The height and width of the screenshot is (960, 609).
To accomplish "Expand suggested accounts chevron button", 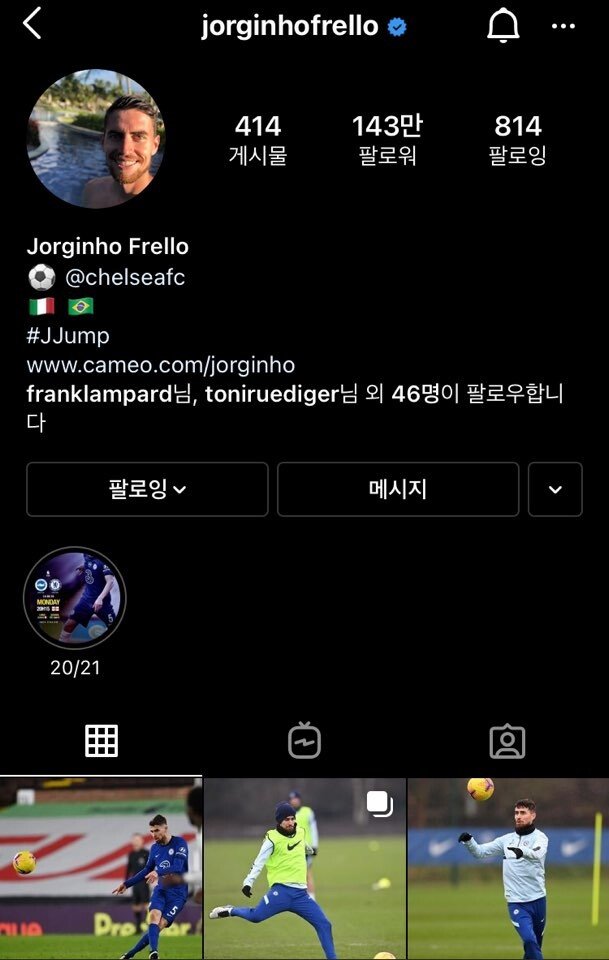I will coord(555,489).
